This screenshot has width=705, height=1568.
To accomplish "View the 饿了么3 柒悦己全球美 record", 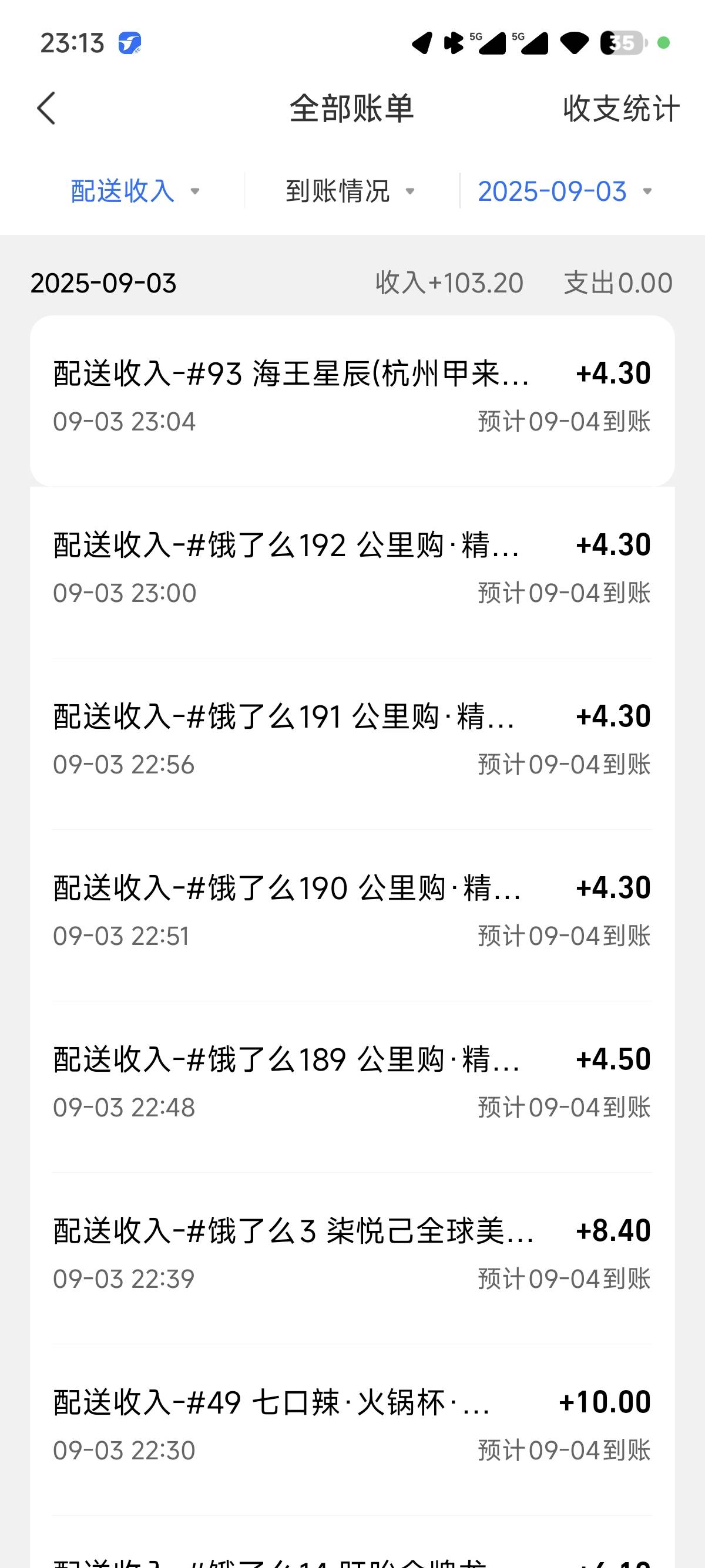I will click(352, 1259).
